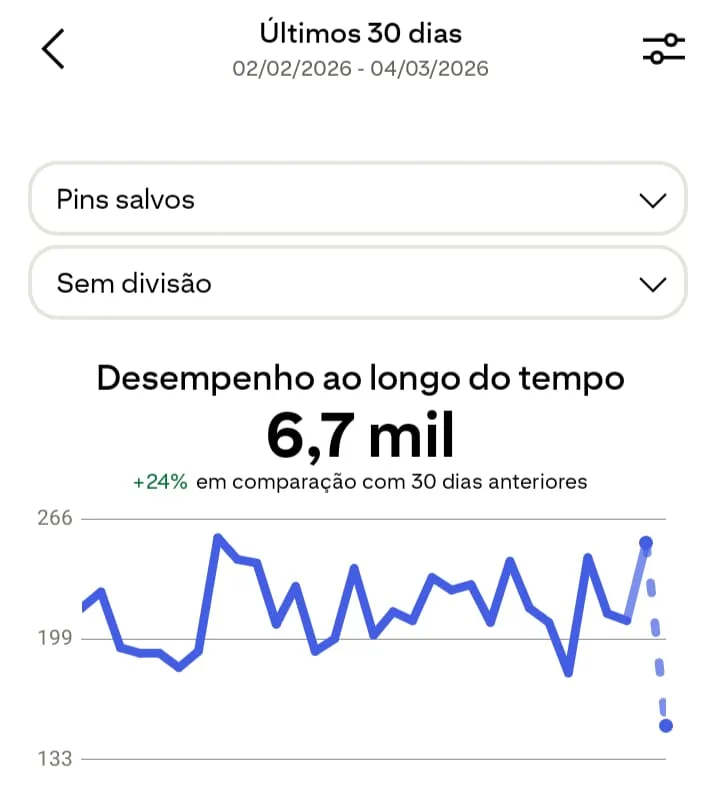Tap the date range 02/02/2026 - 04/03/2026
720x785 pixels.
[x=360, y=68]
